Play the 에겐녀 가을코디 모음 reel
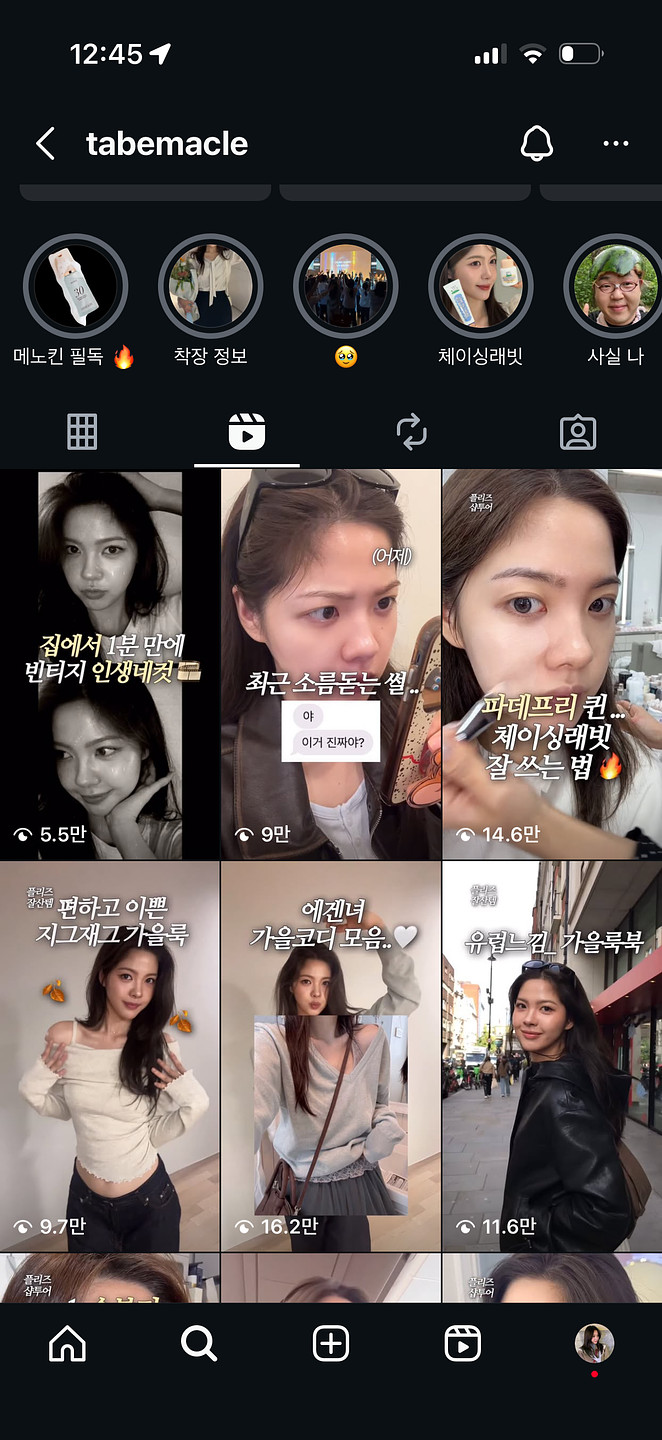 (331, 1056)
